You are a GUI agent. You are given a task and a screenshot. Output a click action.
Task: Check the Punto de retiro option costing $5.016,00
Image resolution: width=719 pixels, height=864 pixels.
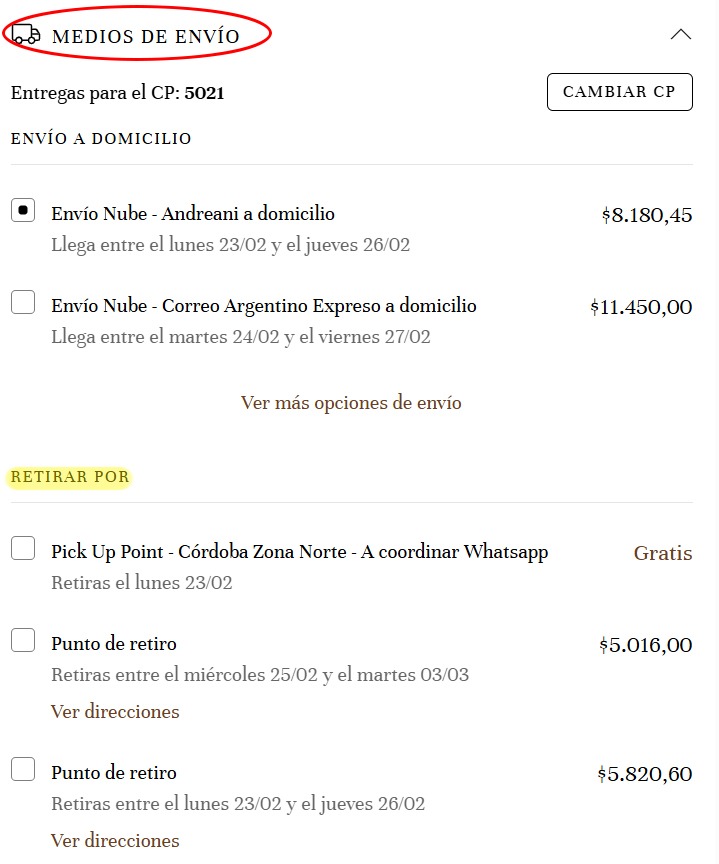(23, 640)
